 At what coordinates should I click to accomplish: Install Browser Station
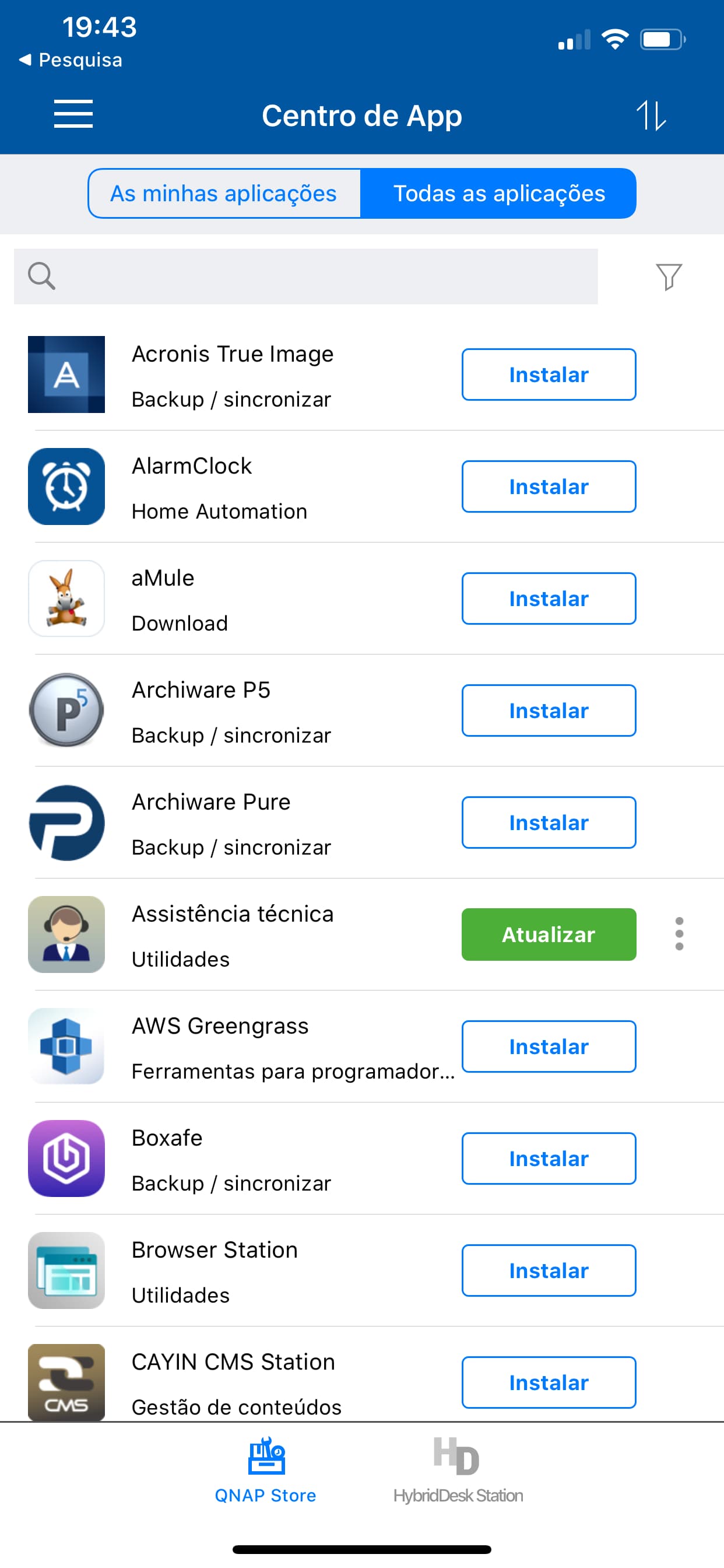click(548, 1270)
